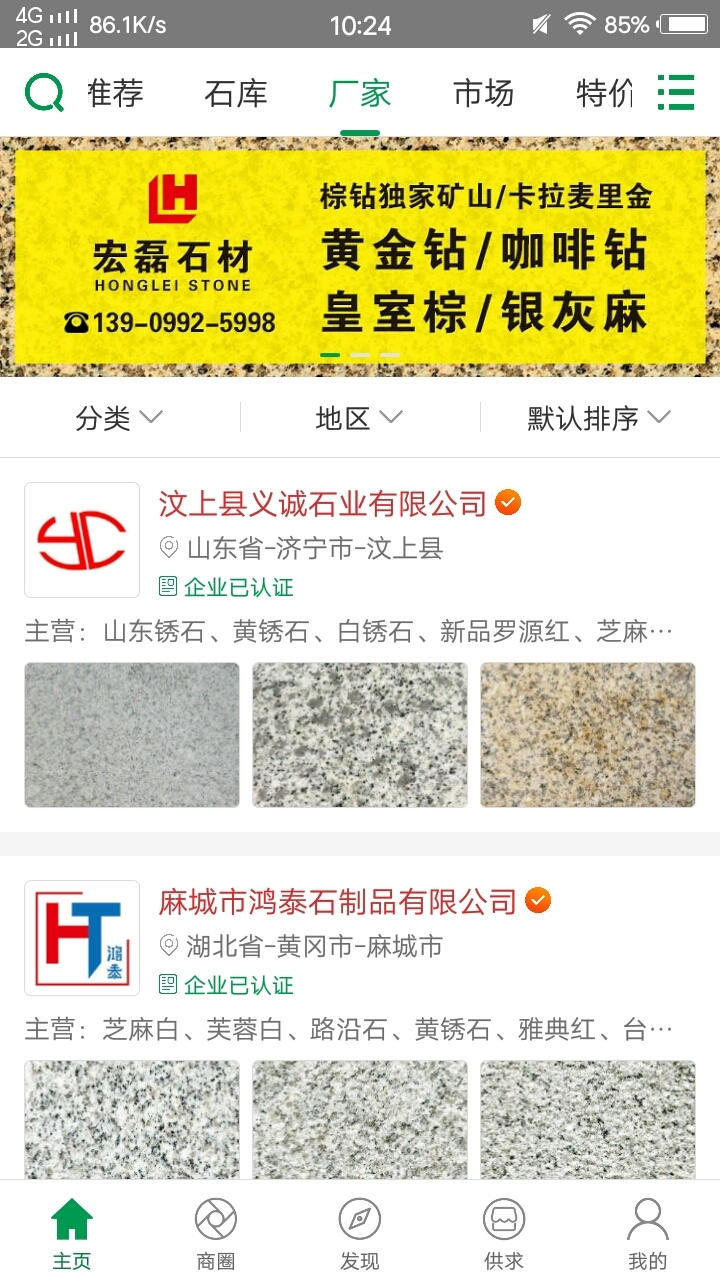The image size is (720, 1280).
Task: Switch to the 推荐 tab
Action: pyautogui.click(x=115, y=93)
